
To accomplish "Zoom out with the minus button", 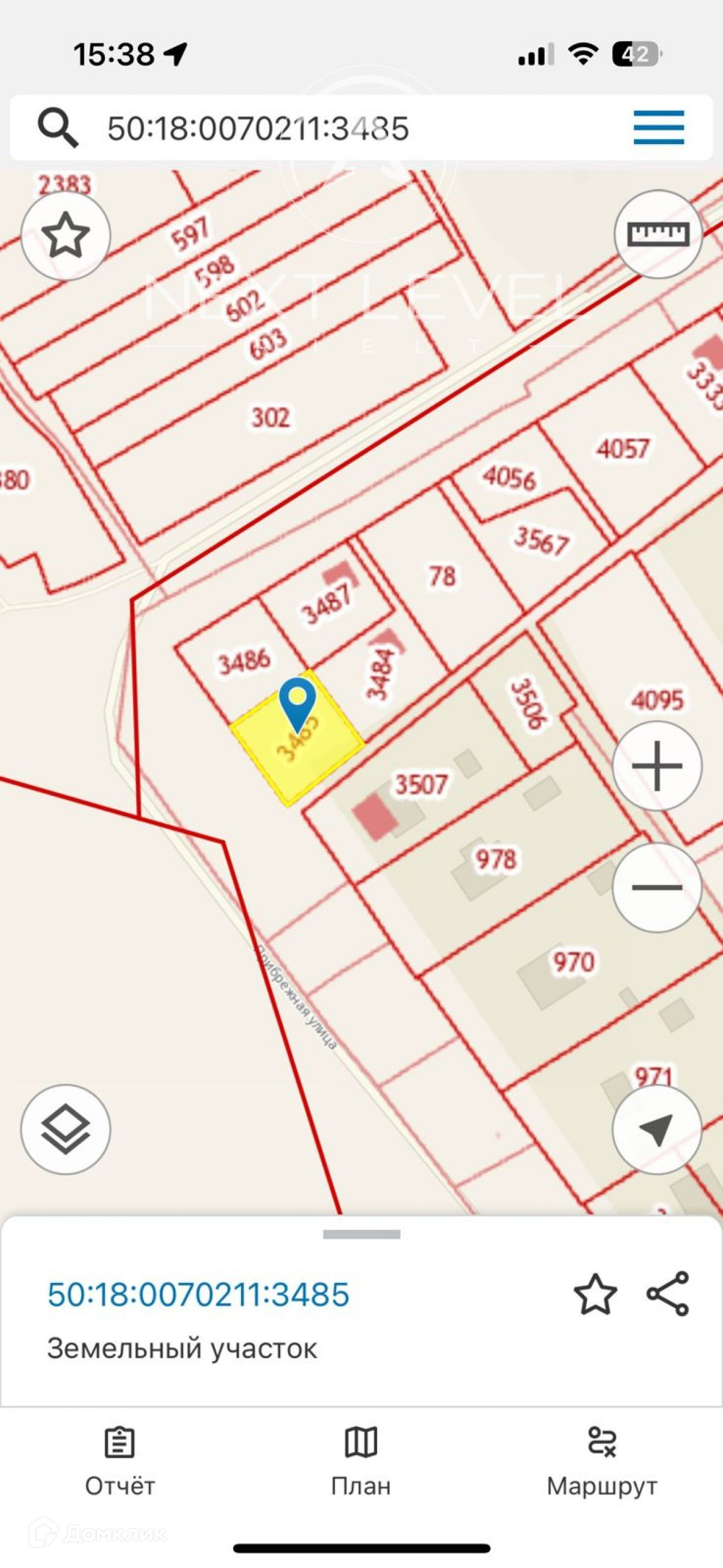I will [657, 887].
